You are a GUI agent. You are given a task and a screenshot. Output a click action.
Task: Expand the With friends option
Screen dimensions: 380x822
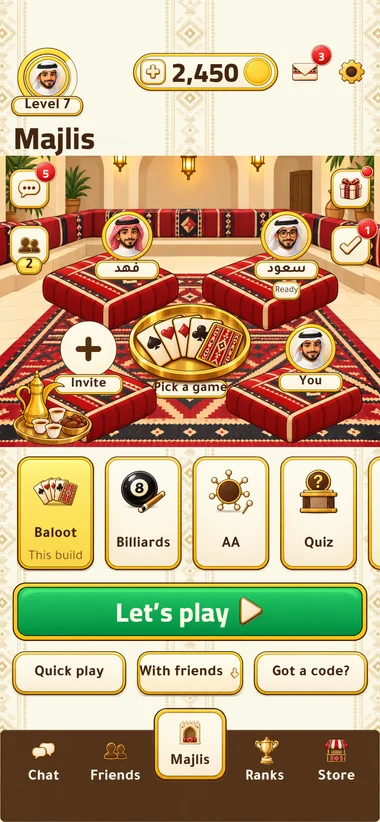(190, 673)
